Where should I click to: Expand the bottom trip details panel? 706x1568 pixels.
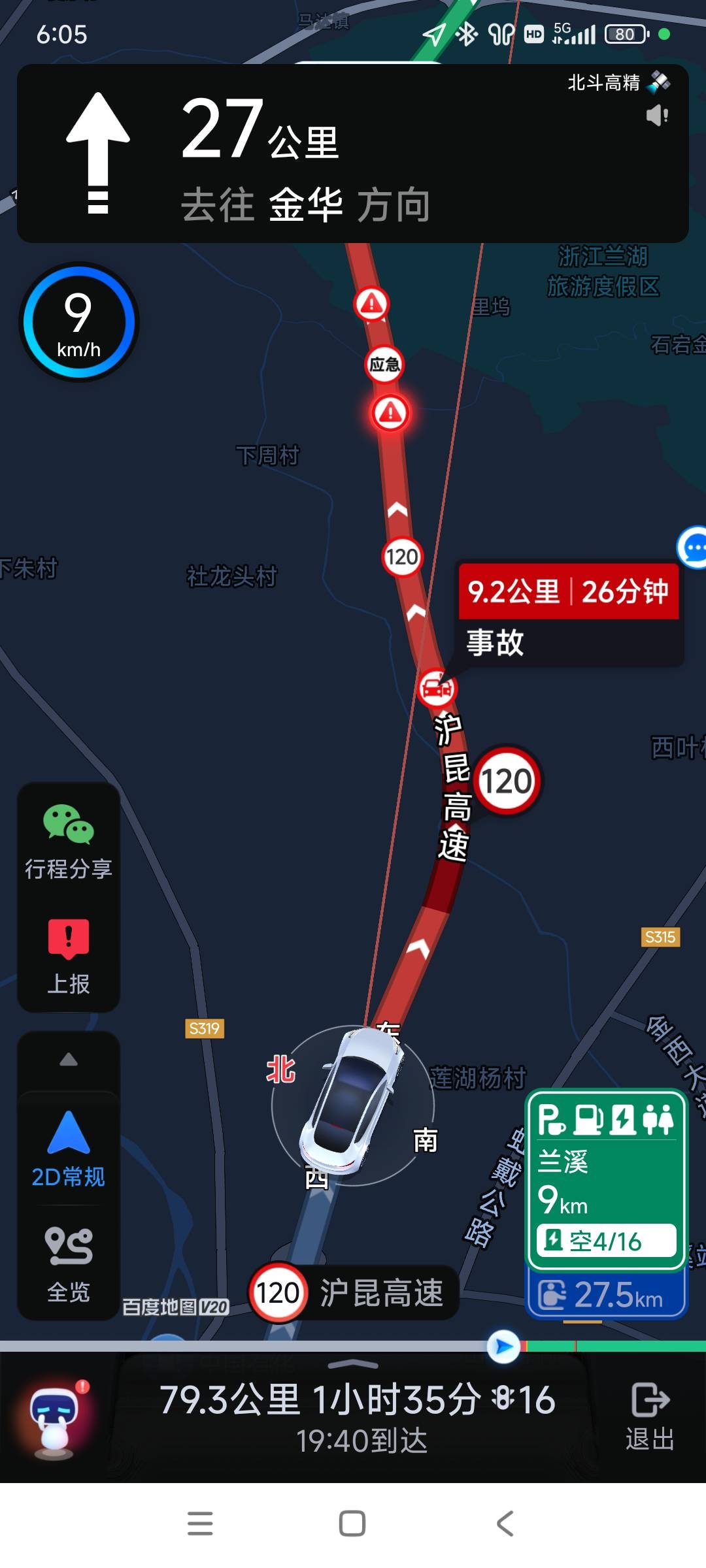353,1364
